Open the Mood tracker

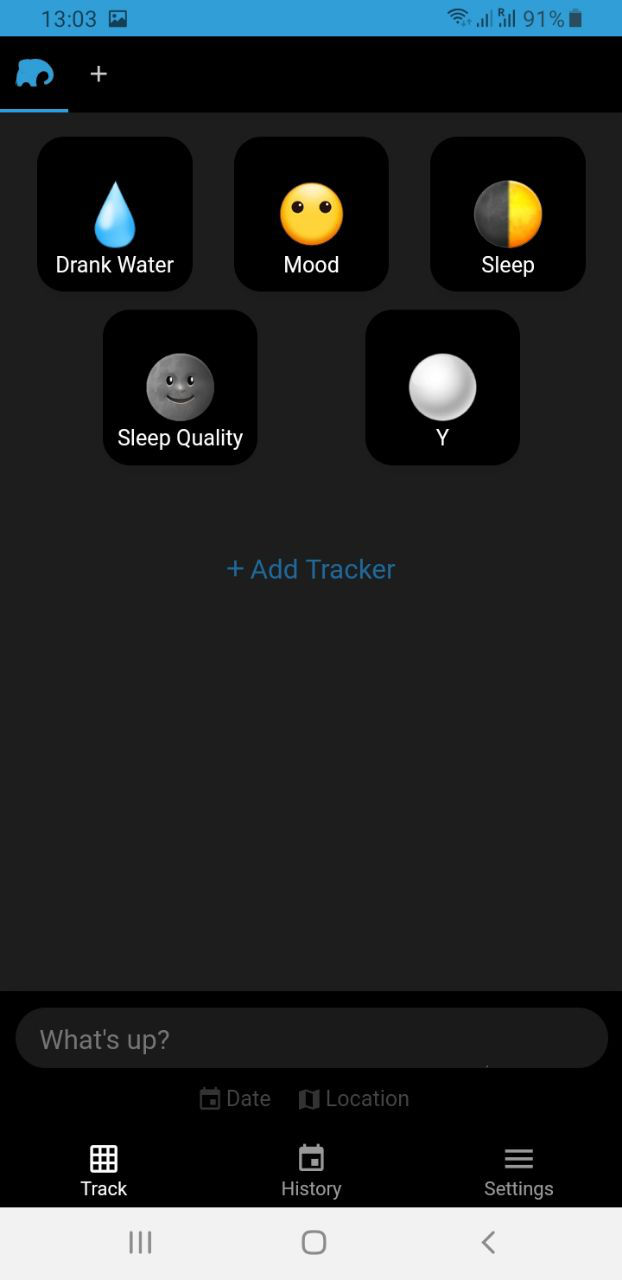(311, 215)
